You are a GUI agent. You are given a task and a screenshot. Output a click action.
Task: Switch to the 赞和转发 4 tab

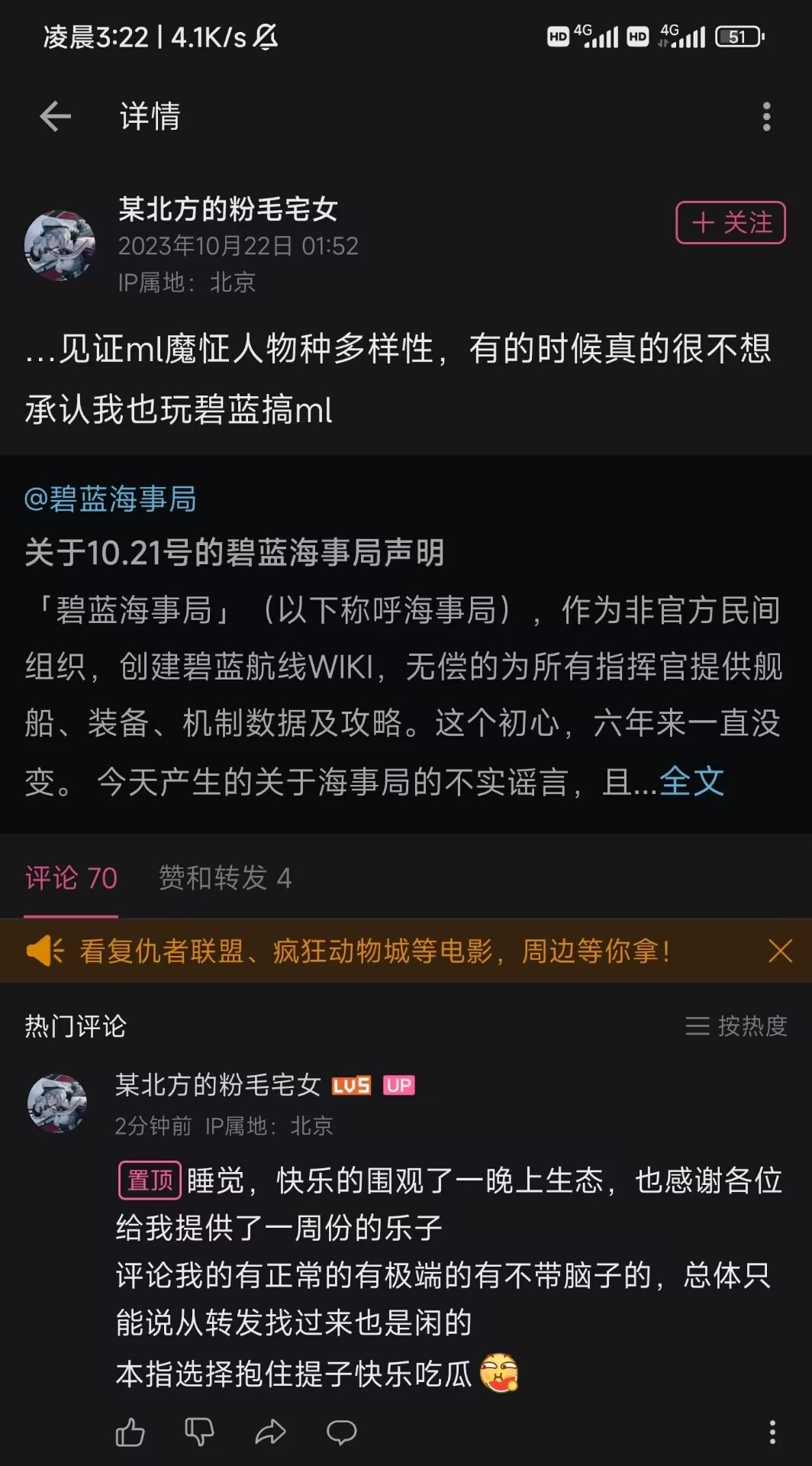click(225, 878)
